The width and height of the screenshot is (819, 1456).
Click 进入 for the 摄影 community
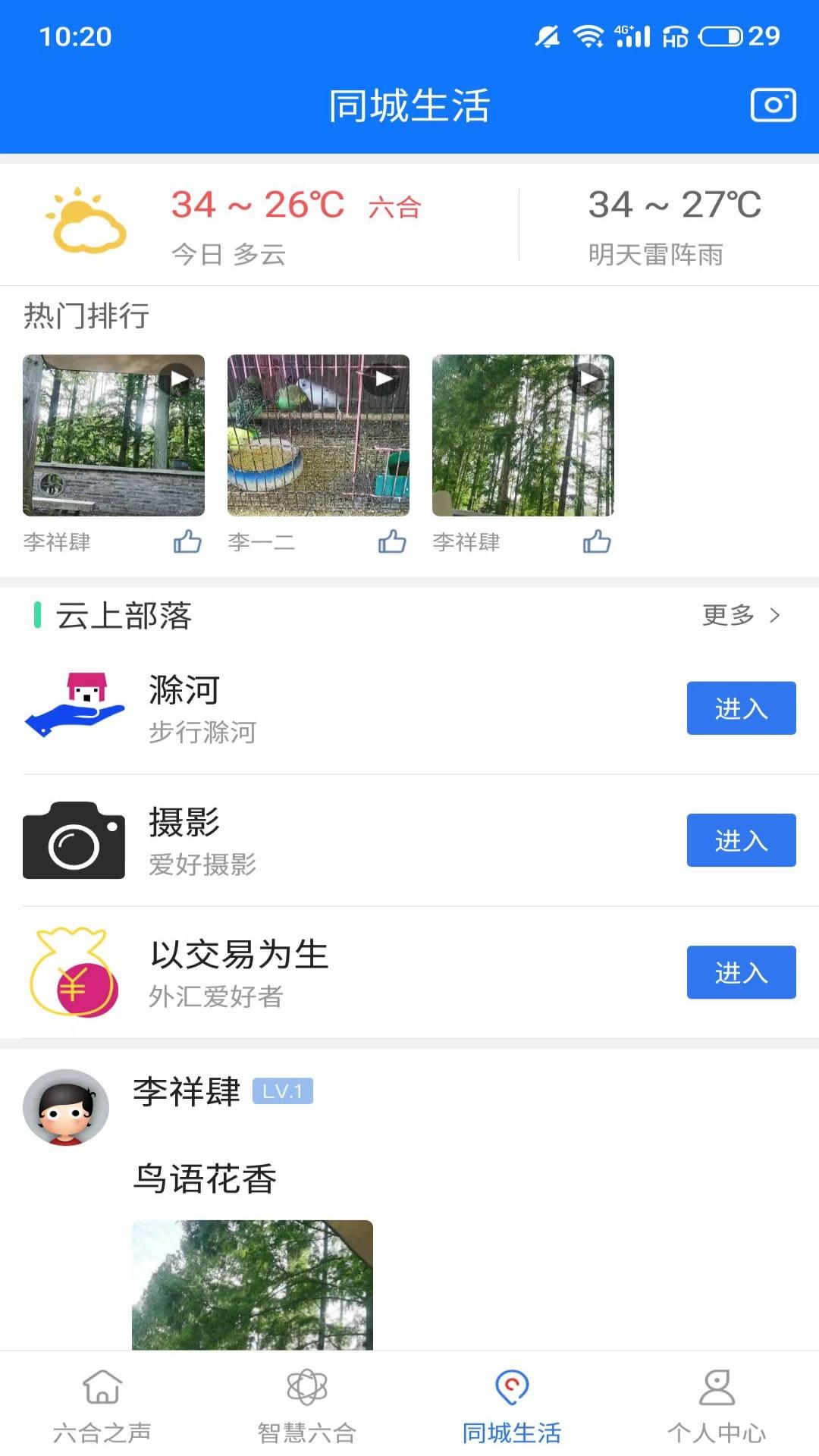click(x=741, y=840)
